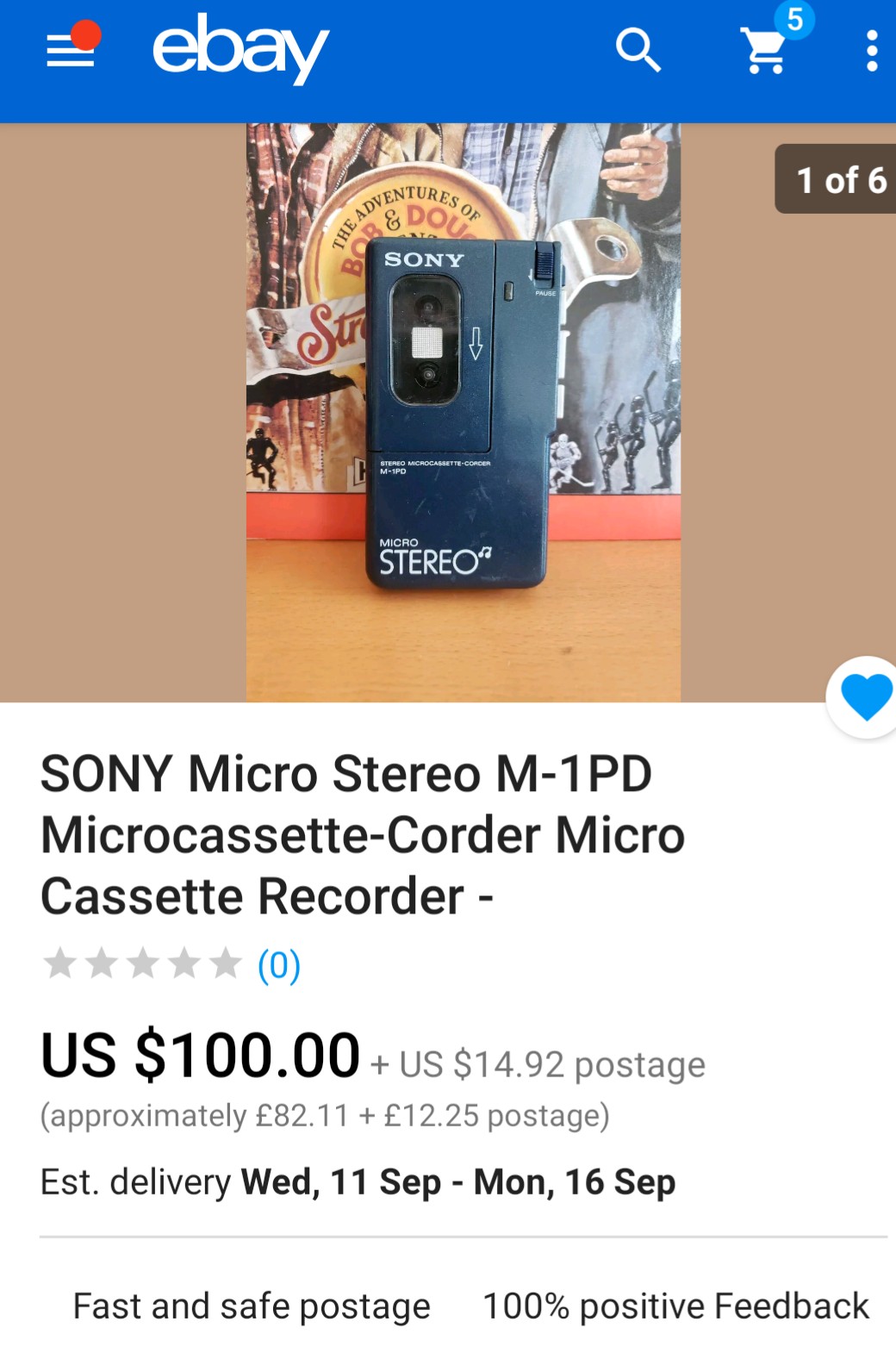Open the shopping cart with 5 items

coord(764,50)
